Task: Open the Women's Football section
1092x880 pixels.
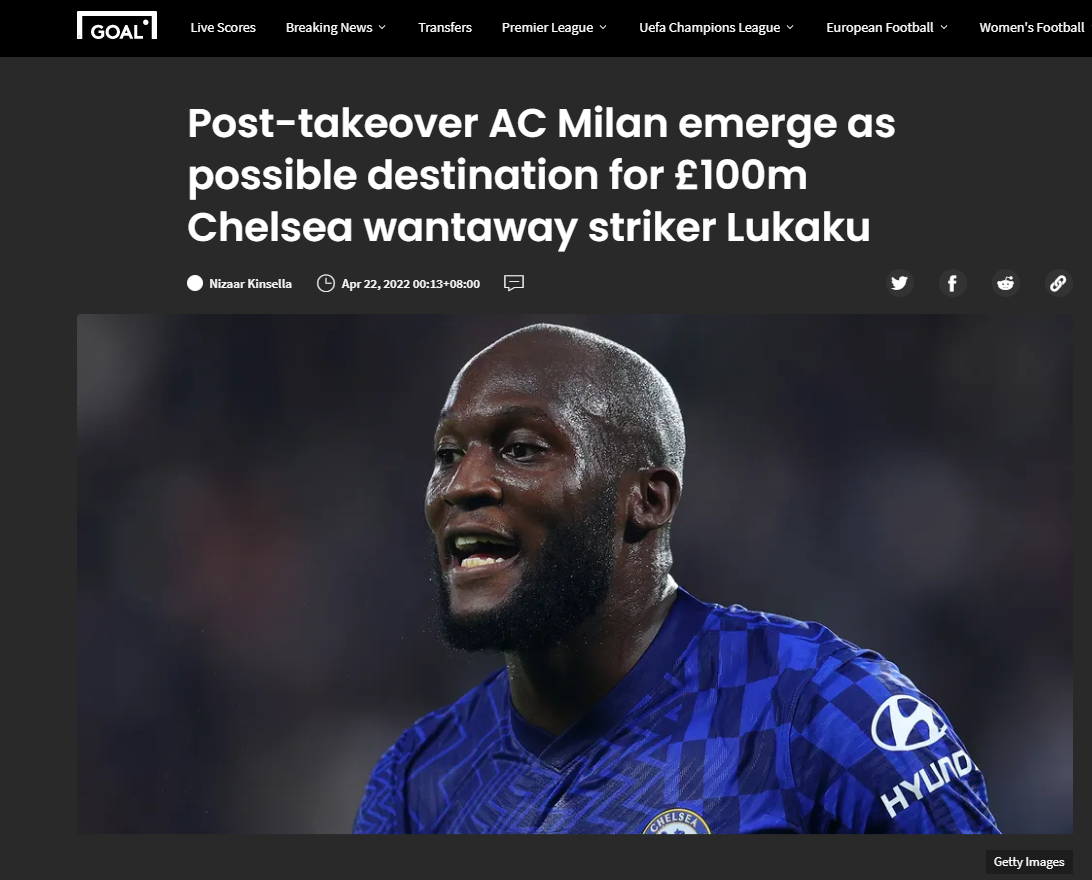Action: point(1031,28)
